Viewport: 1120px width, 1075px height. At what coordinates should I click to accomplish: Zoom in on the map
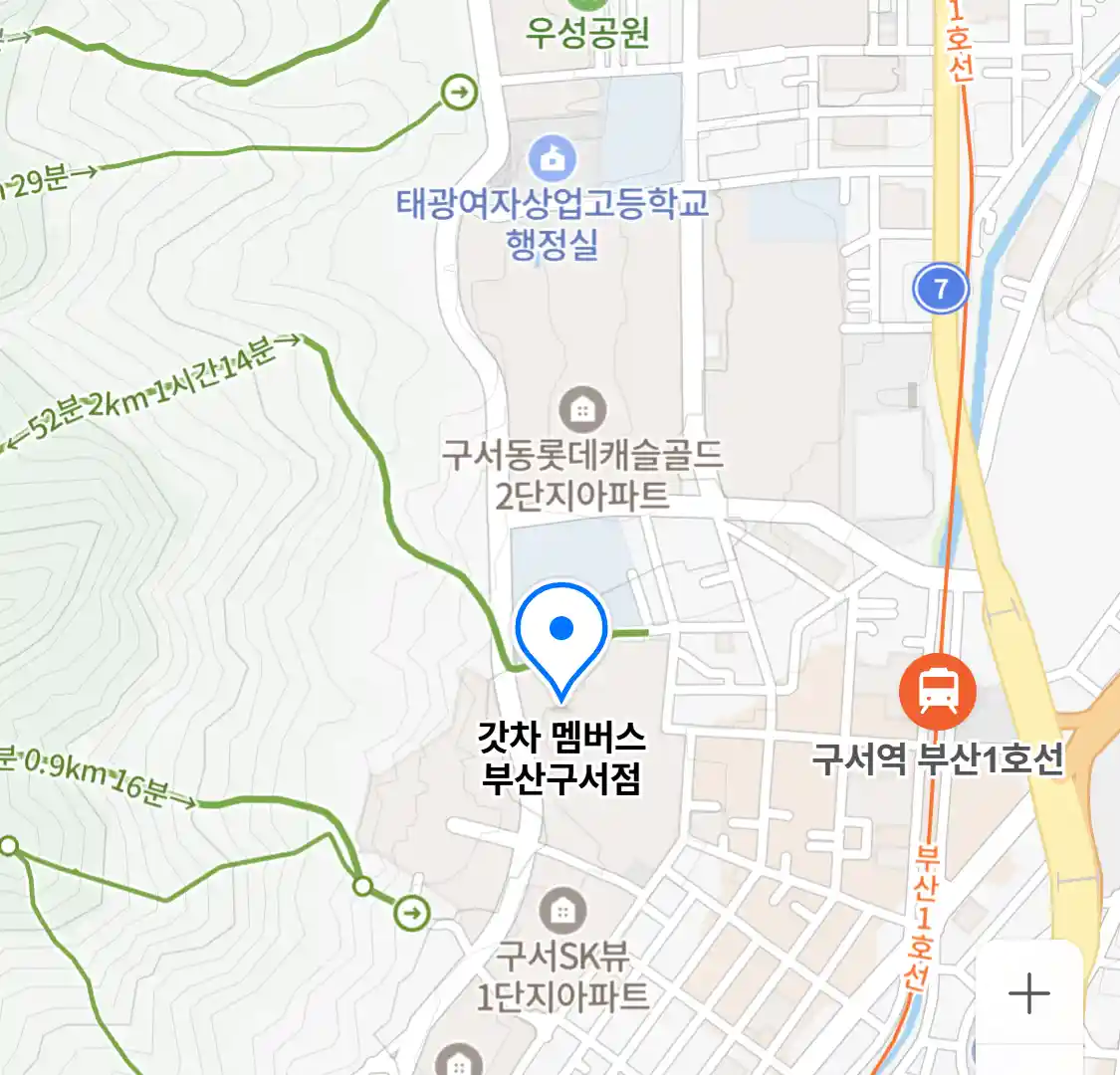[x=1028, y=993]
